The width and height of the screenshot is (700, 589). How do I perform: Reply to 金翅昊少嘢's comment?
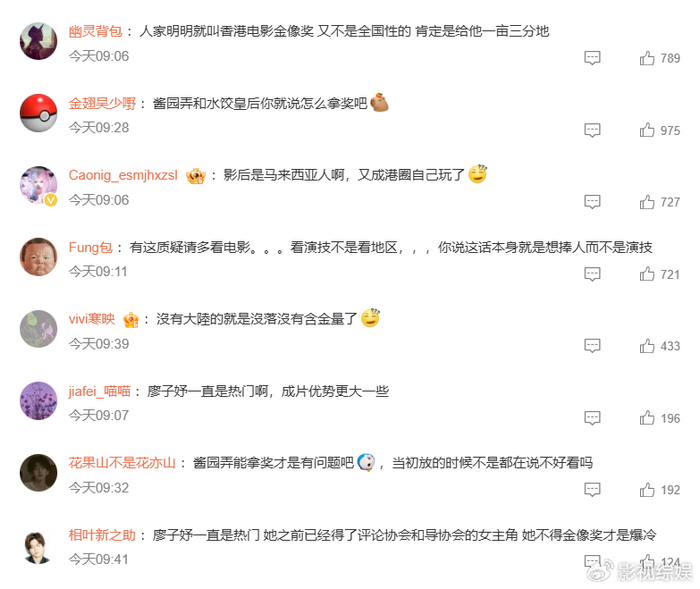point(592,130)
